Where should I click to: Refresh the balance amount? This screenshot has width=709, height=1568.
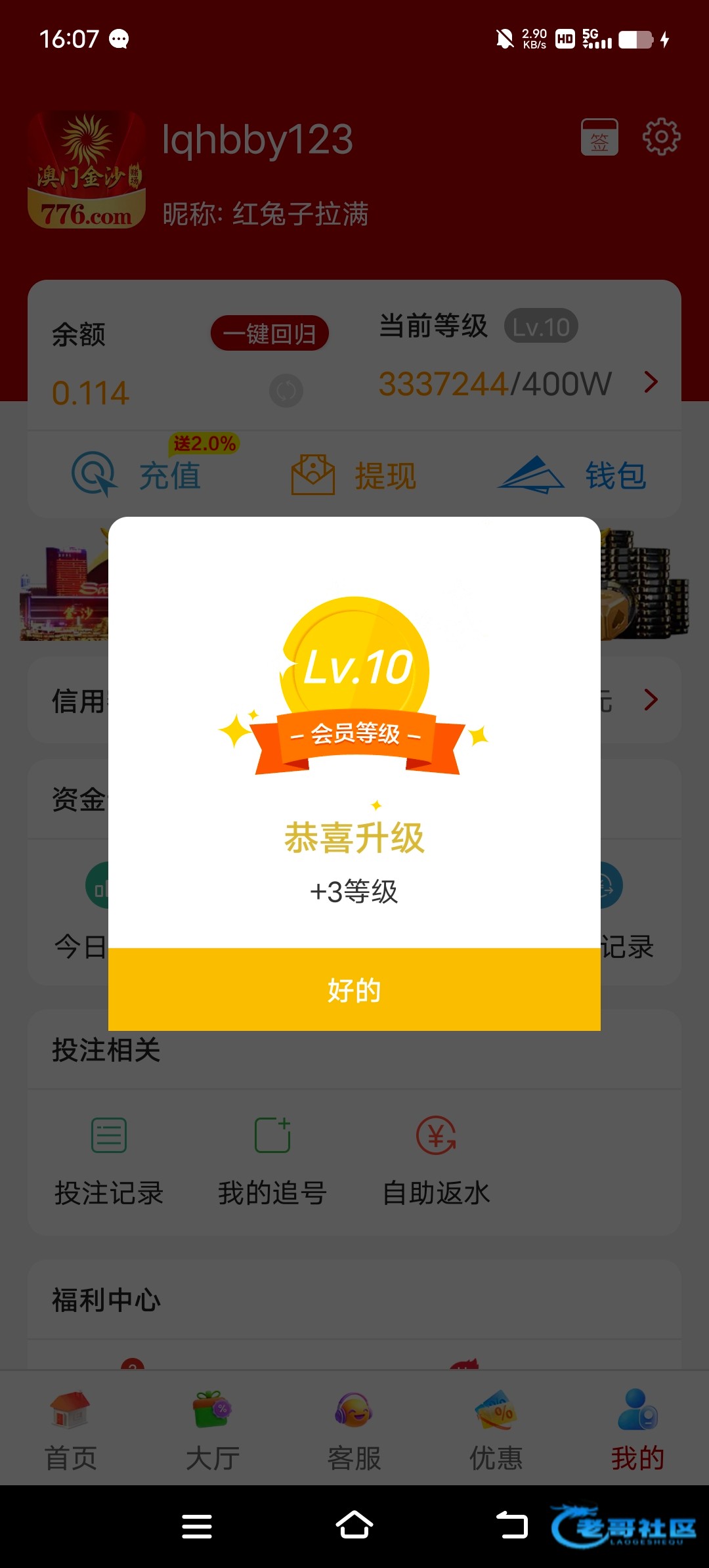click(x=286, y=391)
